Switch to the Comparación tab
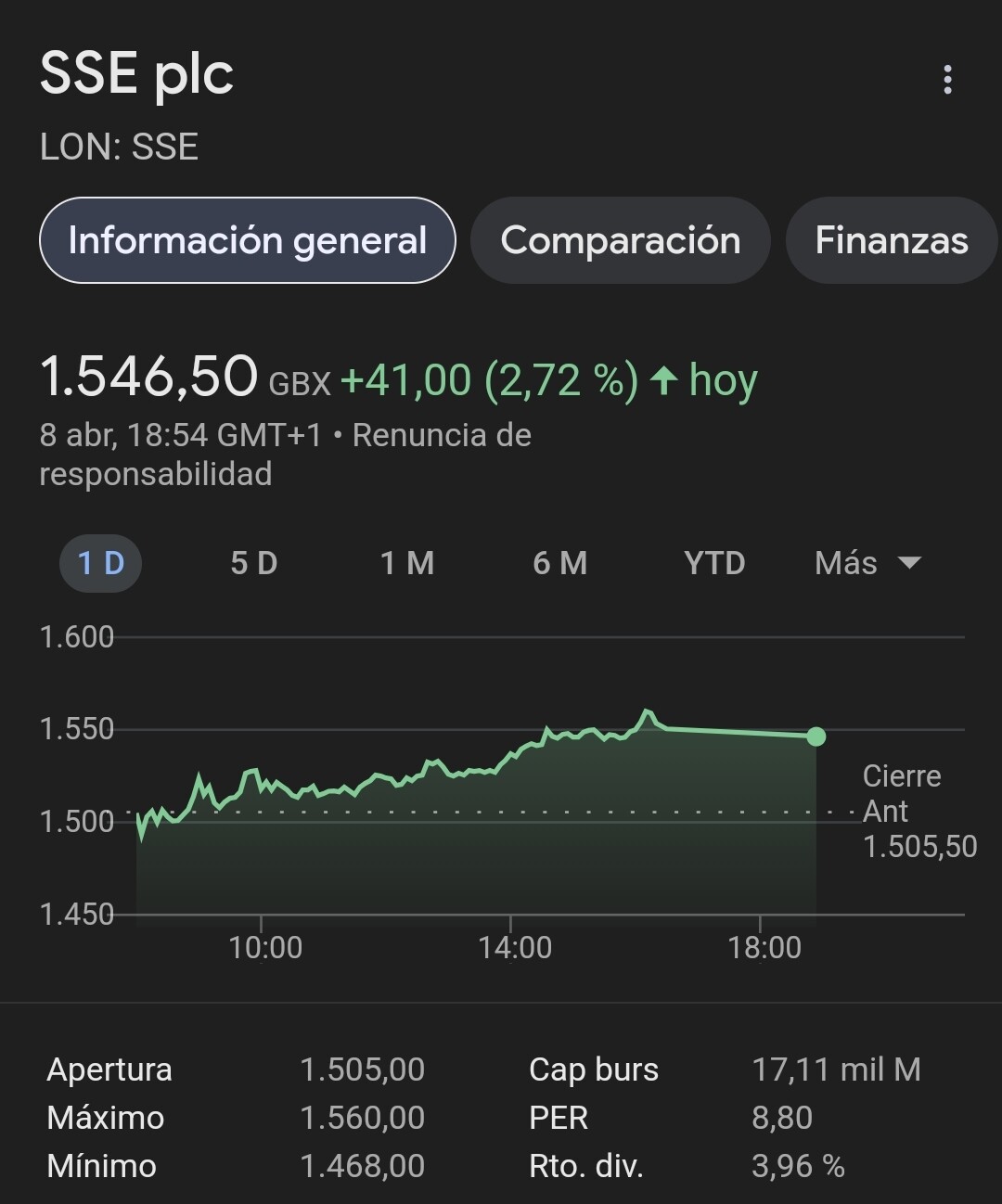The image size is (1002, 1204). tap(620, 240)
